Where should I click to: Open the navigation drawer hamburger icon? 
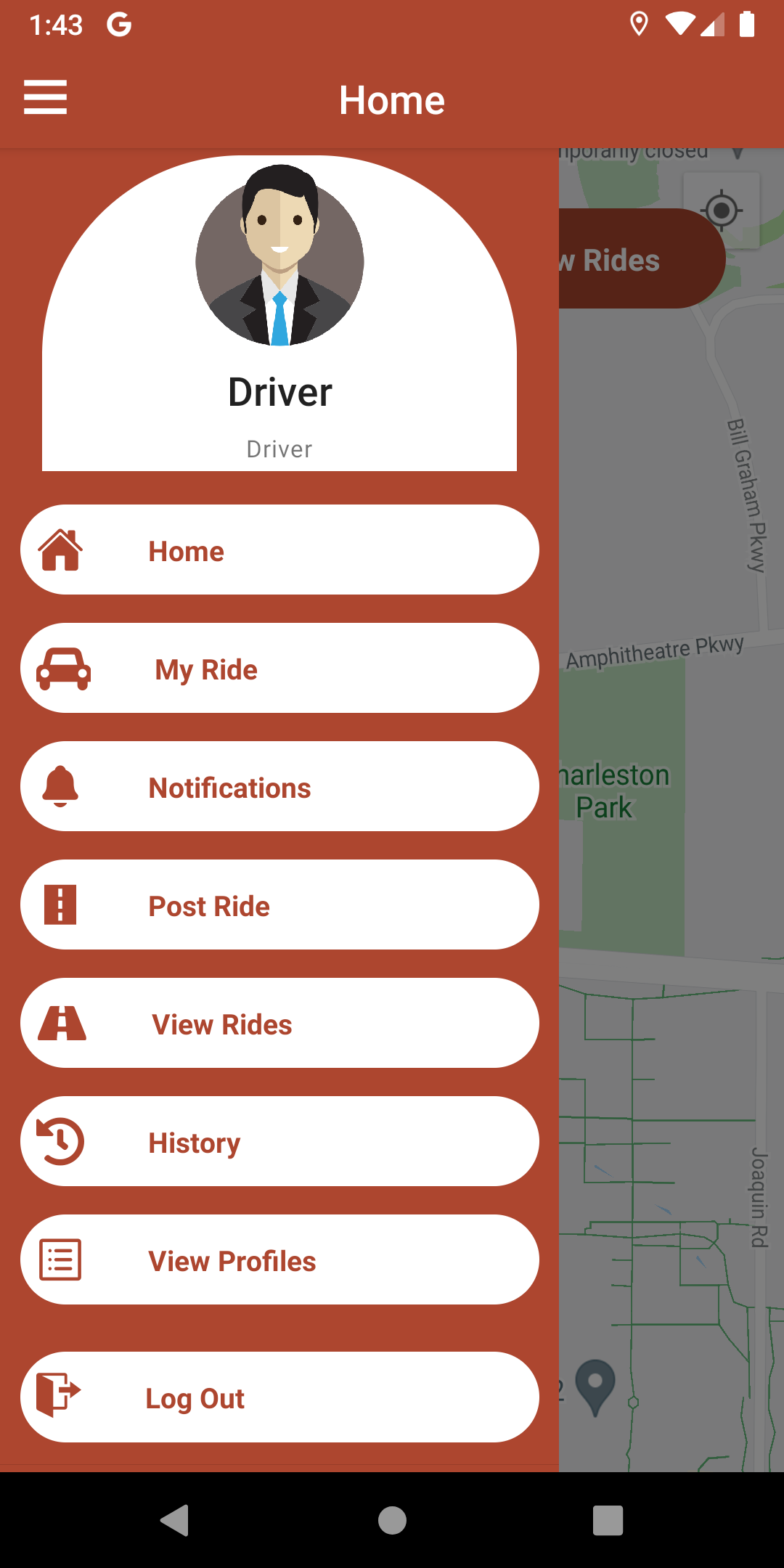46,97
